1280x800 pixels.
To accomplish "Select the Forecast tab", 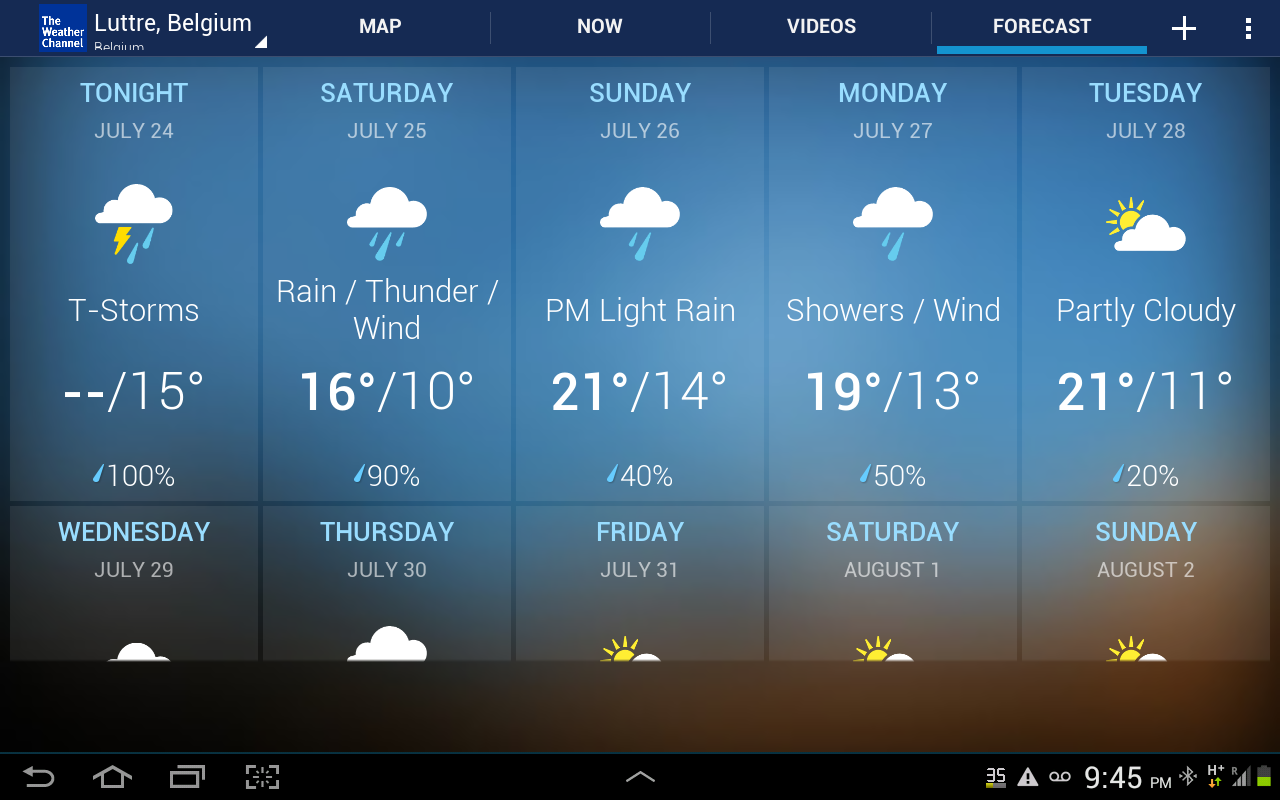I will point(1041,27).
